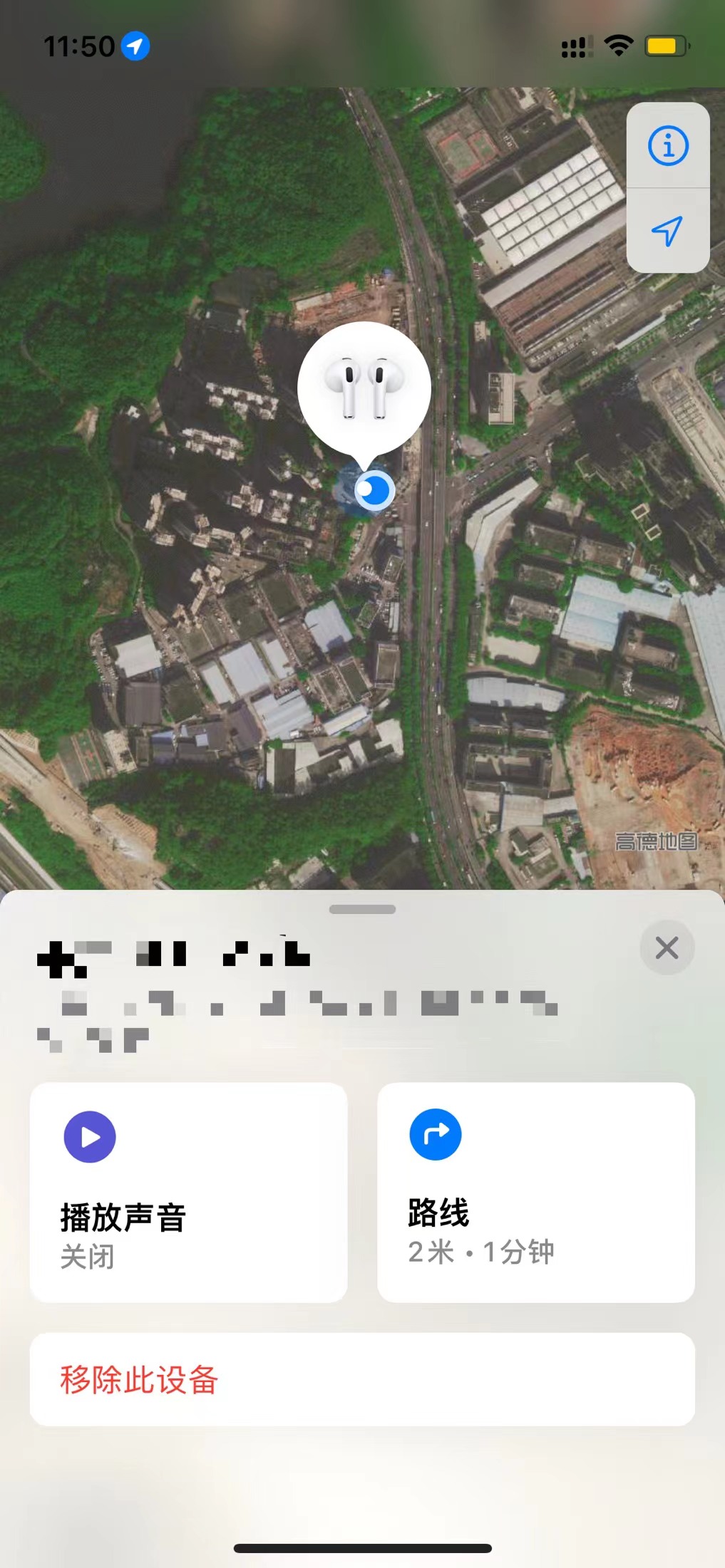Tap the sheet grabber handle

tap(362, 910)
